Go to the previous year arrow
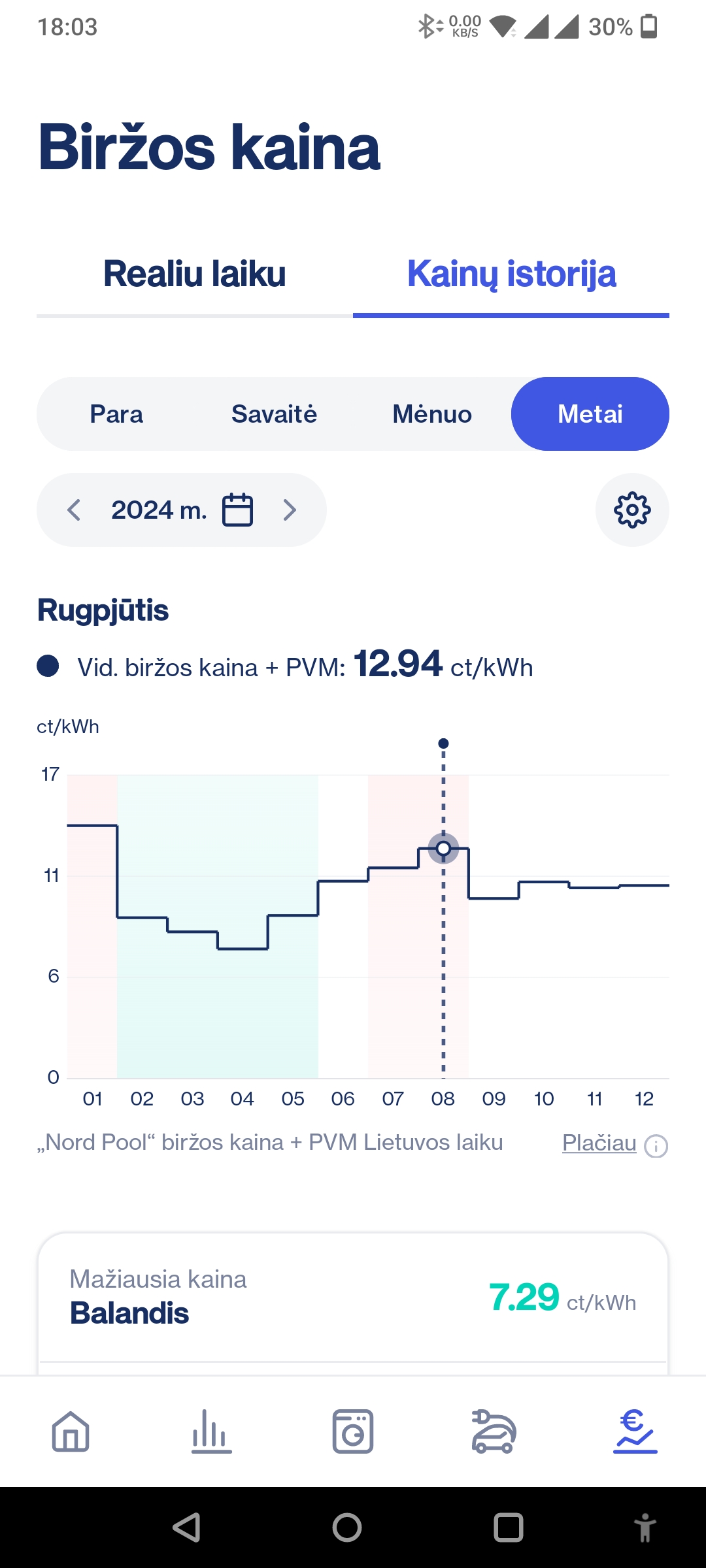This screenshot has width=706, height=1568. (x=74, y=510)
